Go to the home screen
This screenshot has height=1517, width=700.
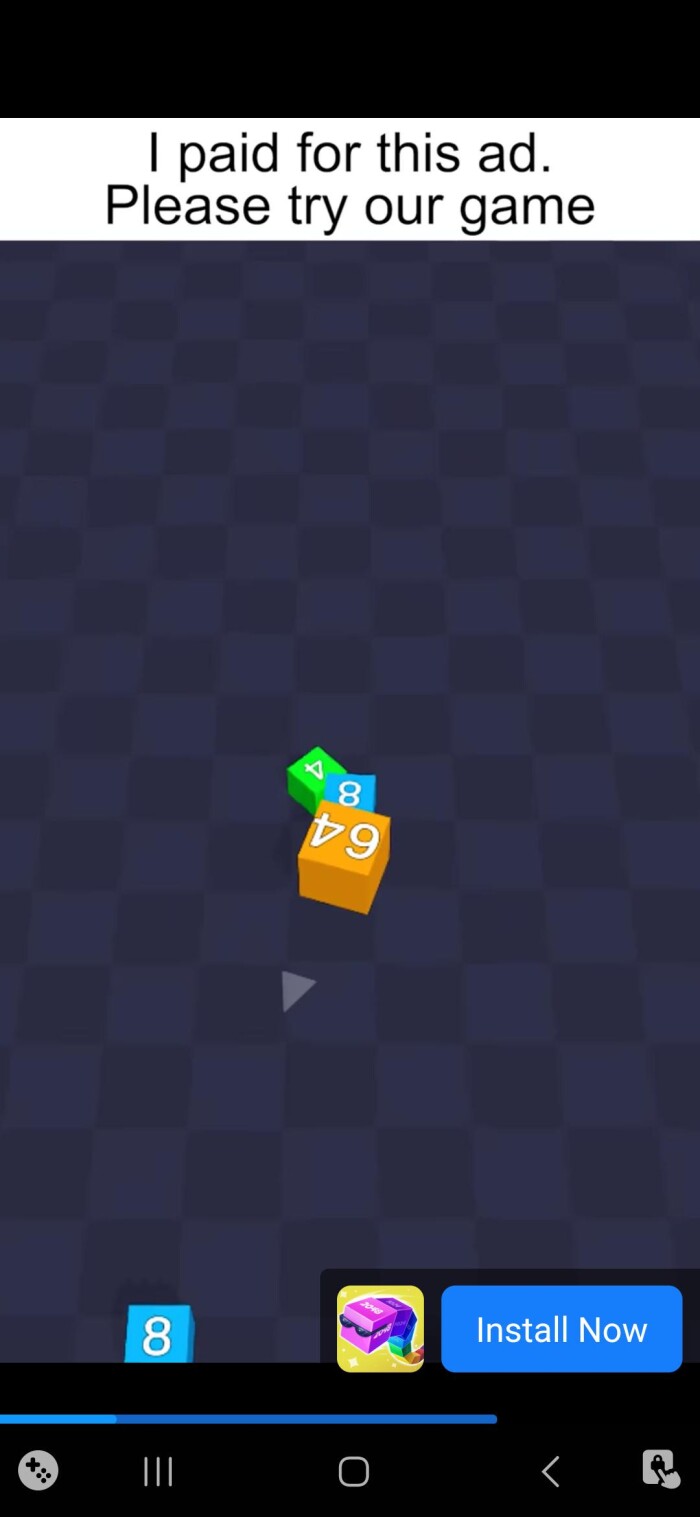click(354, 1471)
